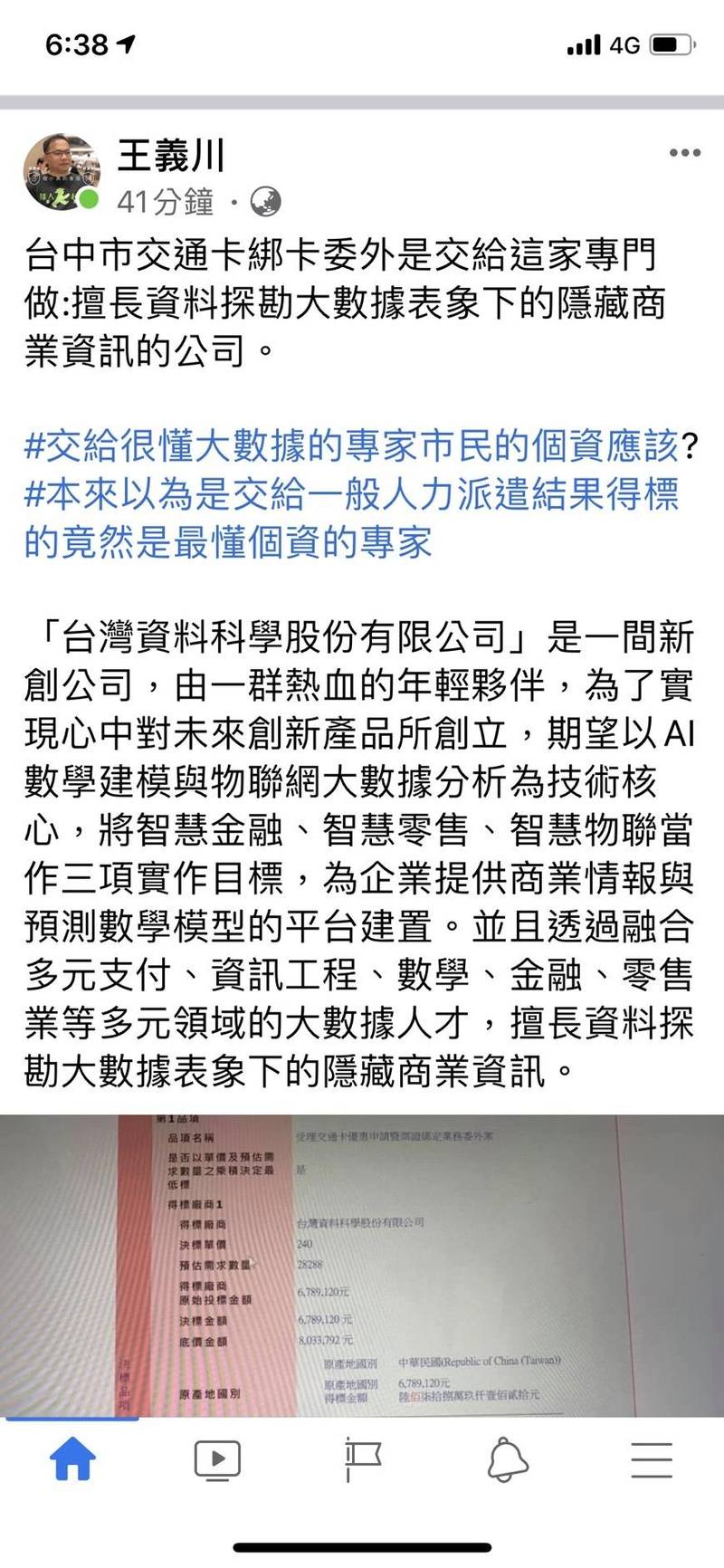This screenshot has height=1568, width=724.
Task: Open the 王義川 profile name link
Action: tap(171, 156)
